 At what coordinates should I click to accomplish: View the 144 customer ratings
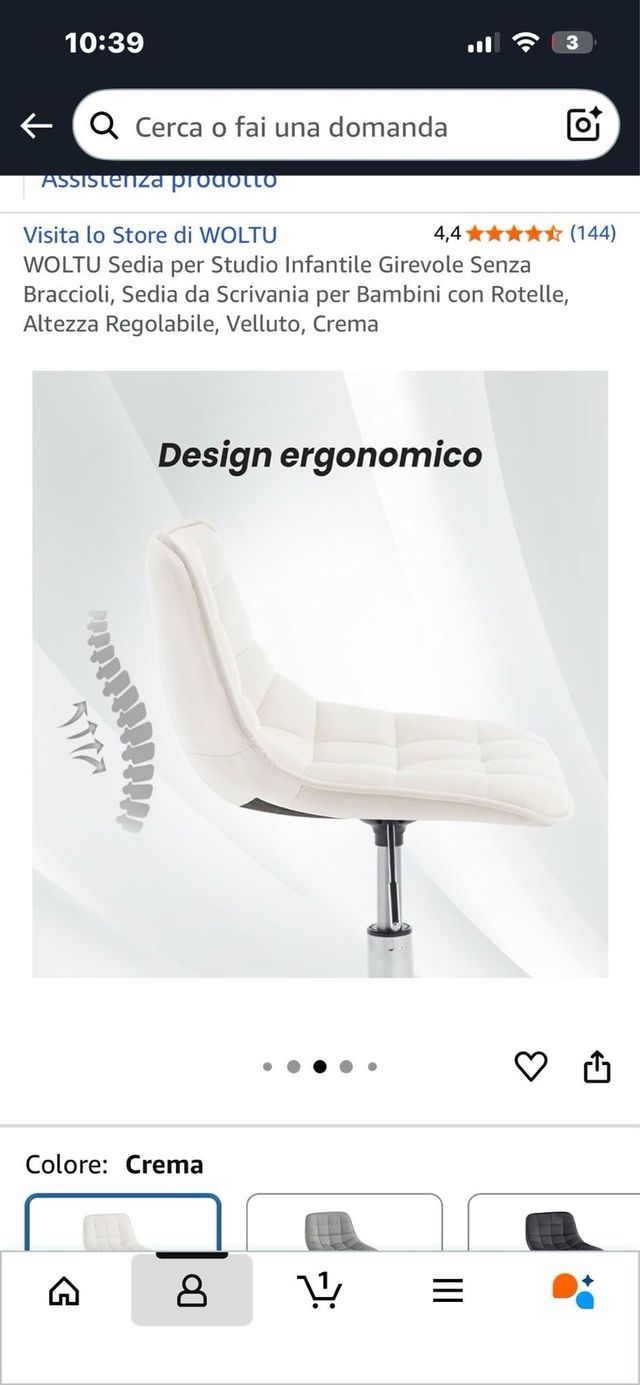[592, 234]
